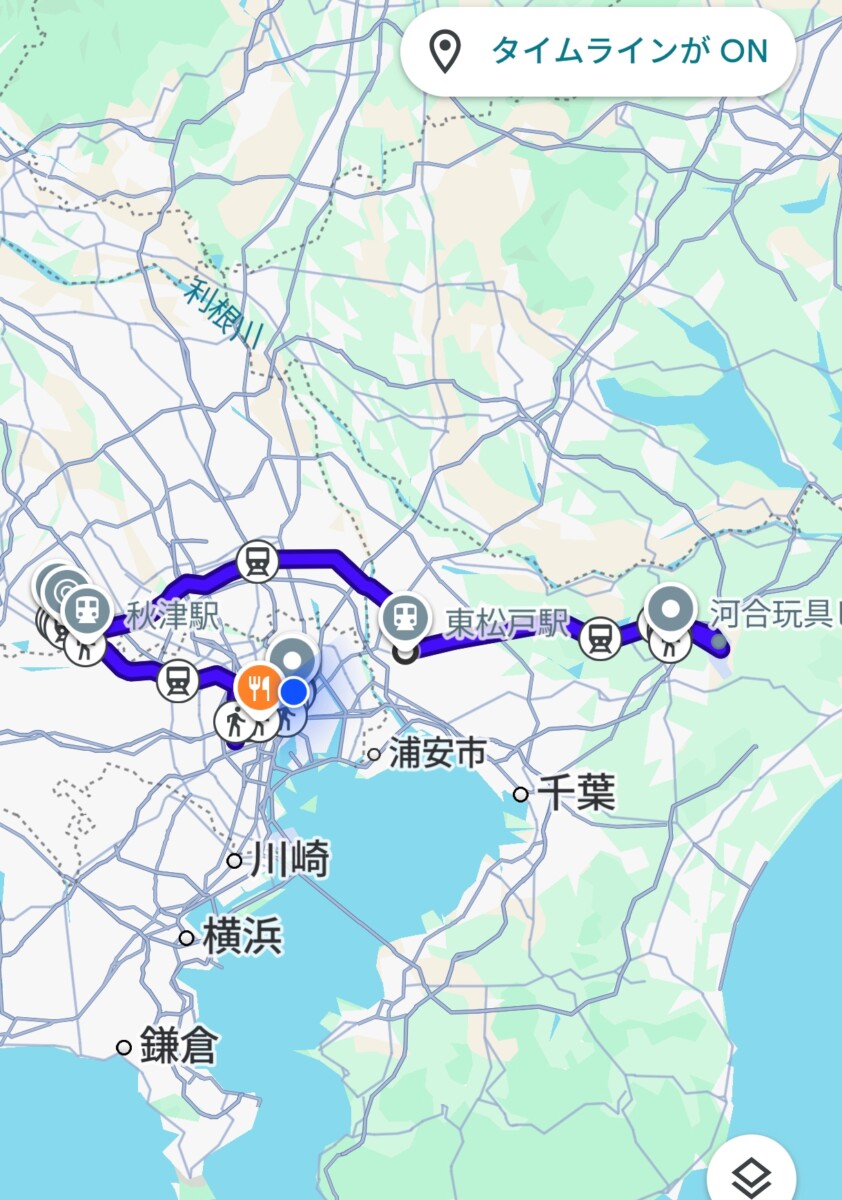The image size is (842, 1200).
Task: Select the 秋津駅 station marker
Action: pos(87,609)
